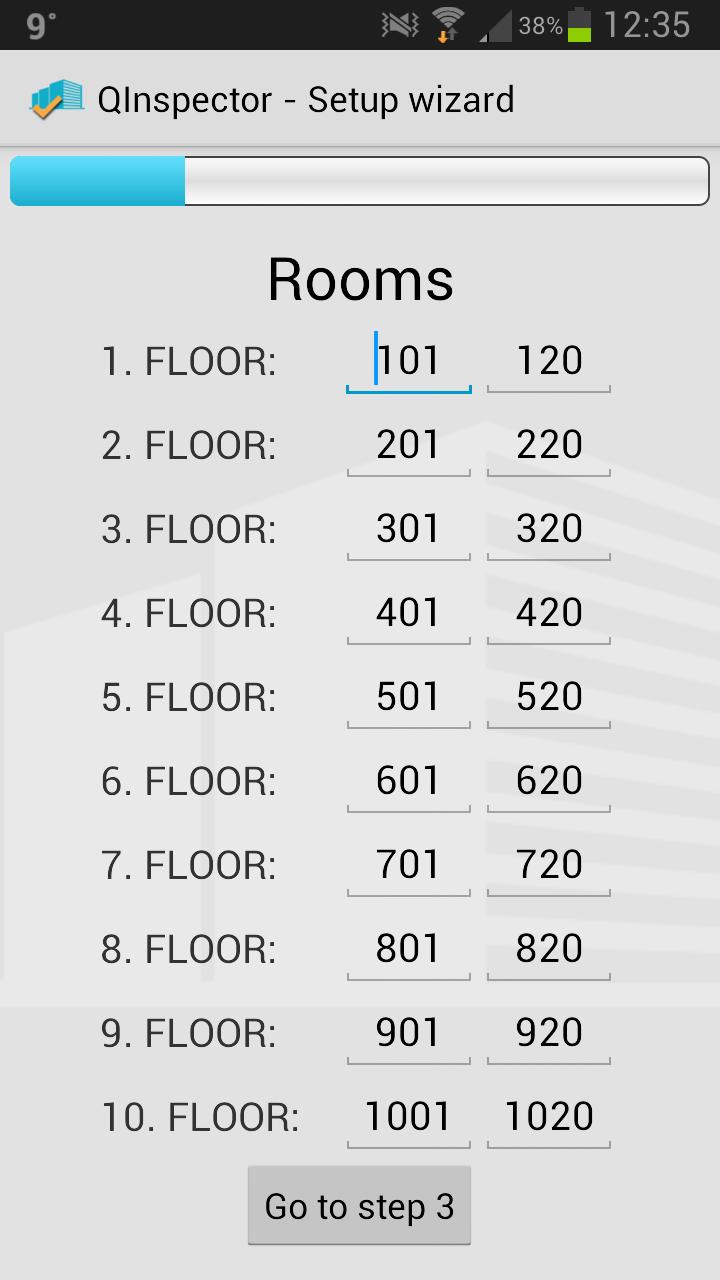Edit 1. FLOOR start room 101
720x1280 pixels.
(408, 361)
